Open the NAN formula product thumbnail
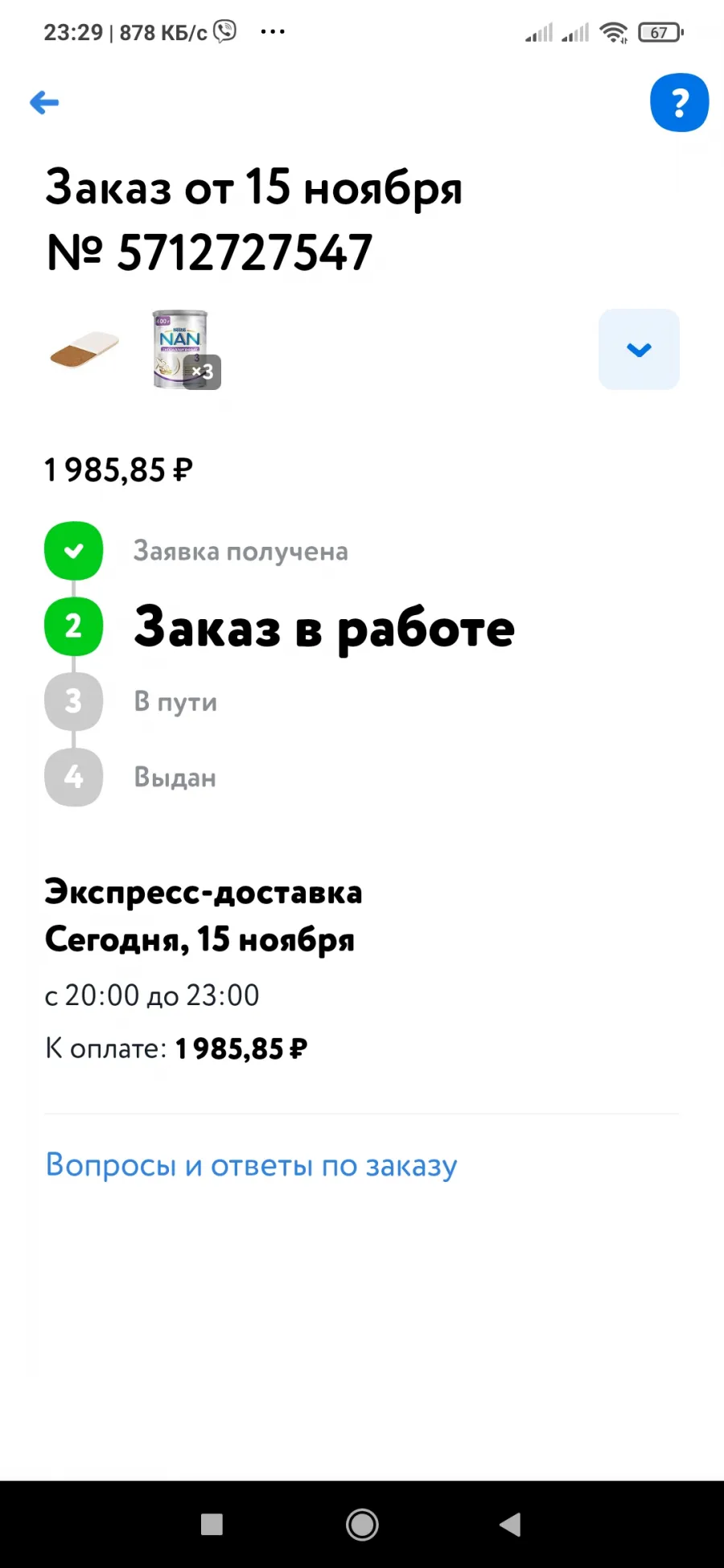Screen dimensions: 724x1568 [x=183, y=350]
